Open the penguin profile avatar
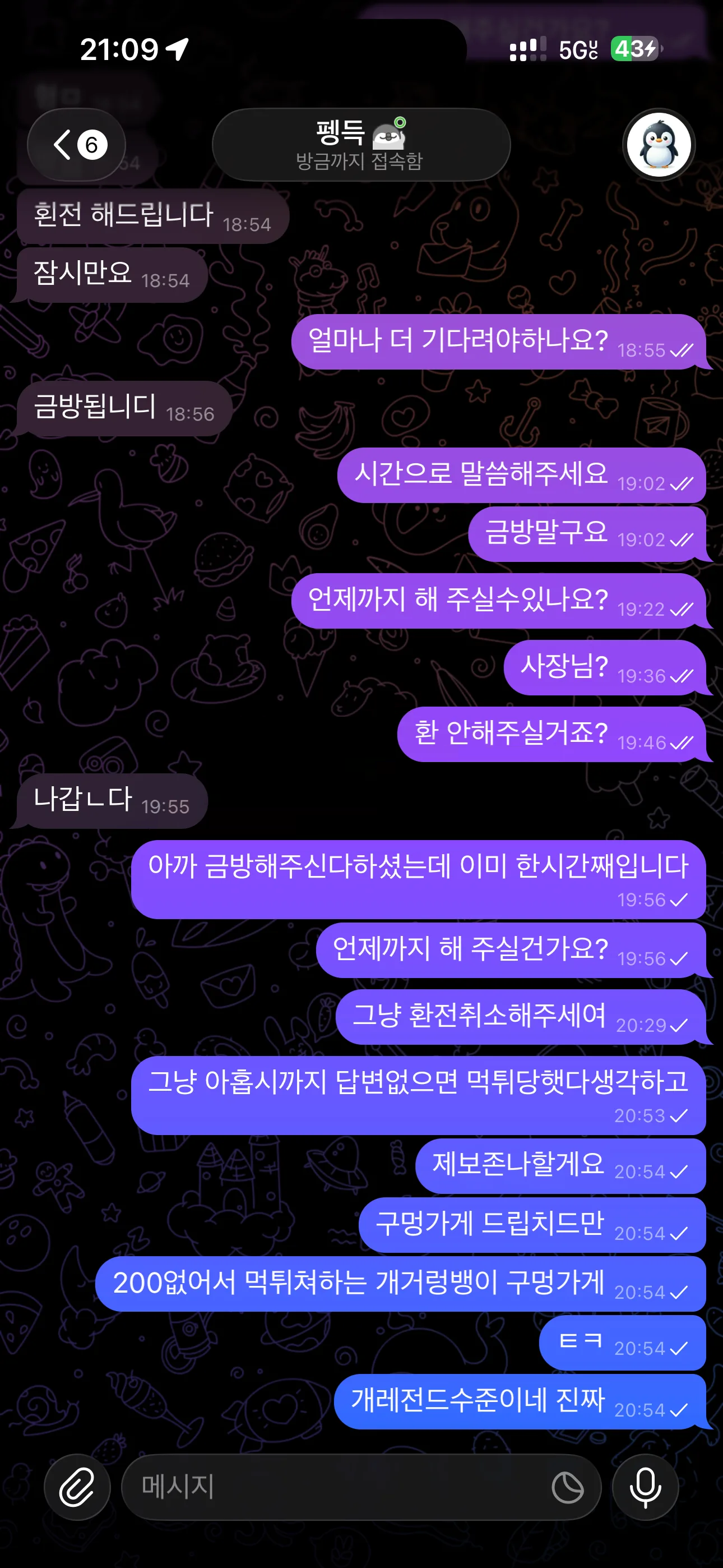The image size is (723, 1568). click(x=659, y=145)
